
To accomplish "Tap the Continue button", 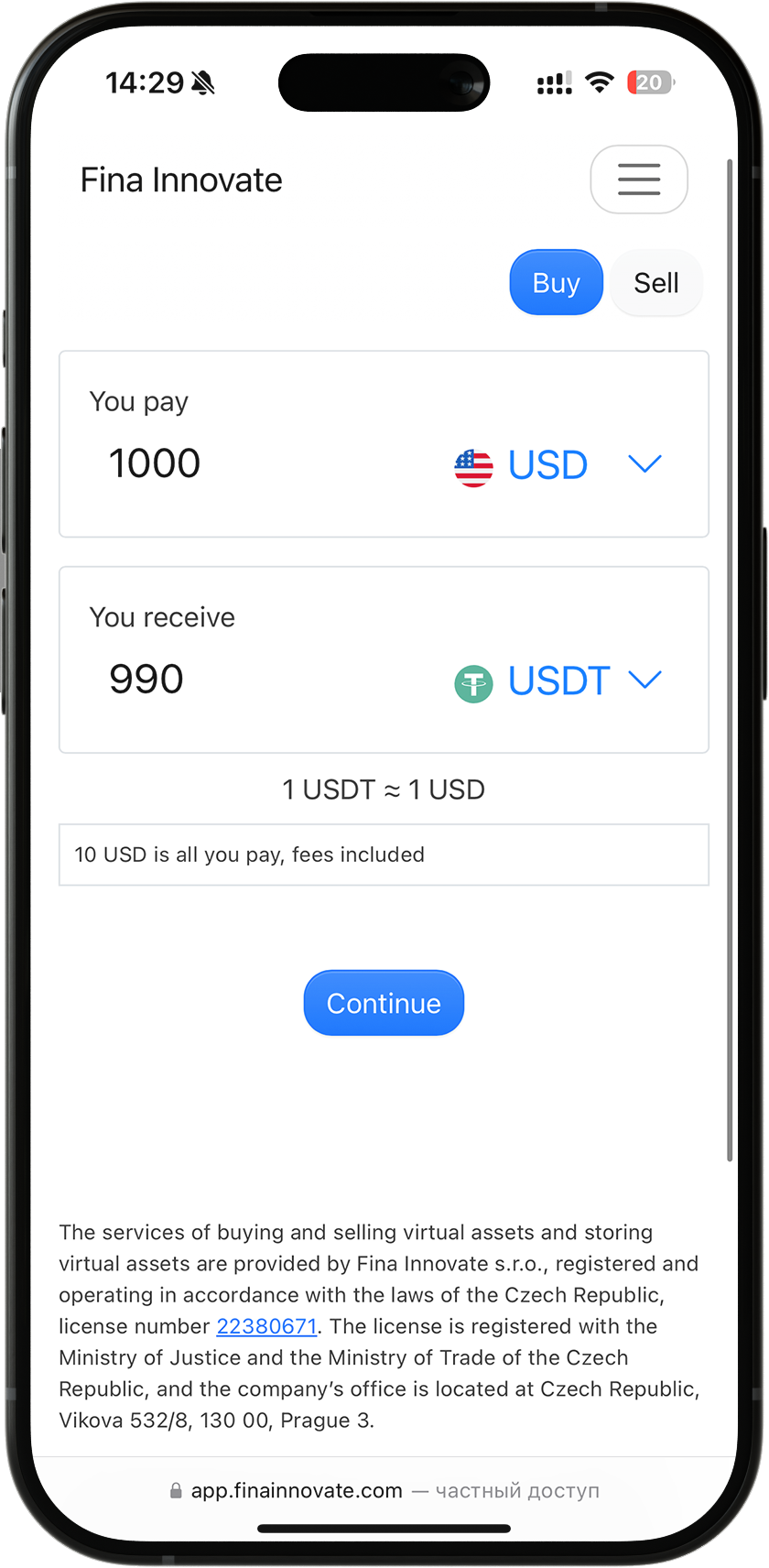I will click(x=384, y=1003).
